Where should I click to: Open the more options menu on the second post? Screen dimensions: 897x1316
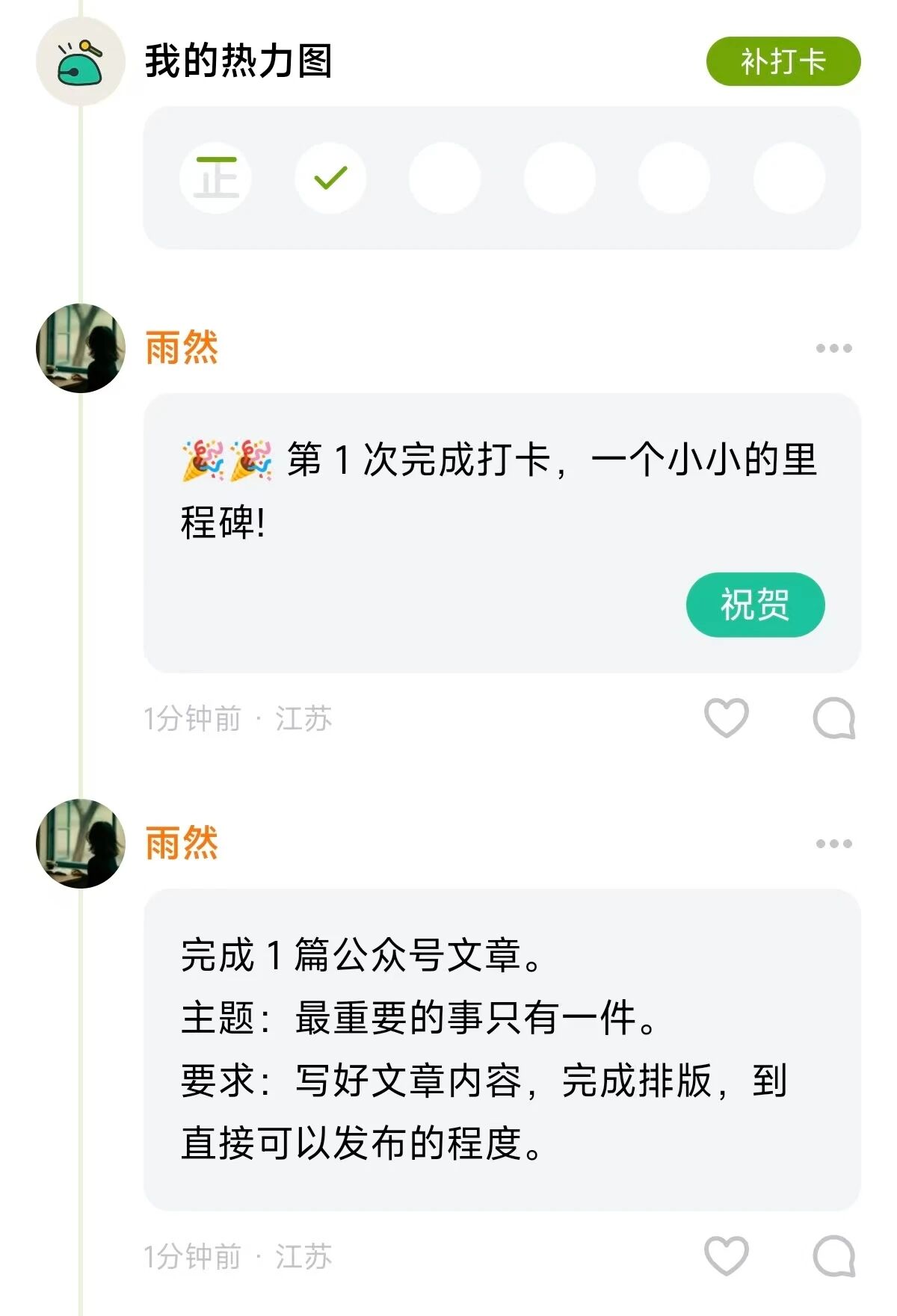pyautogui.click(x=832, y=842)
